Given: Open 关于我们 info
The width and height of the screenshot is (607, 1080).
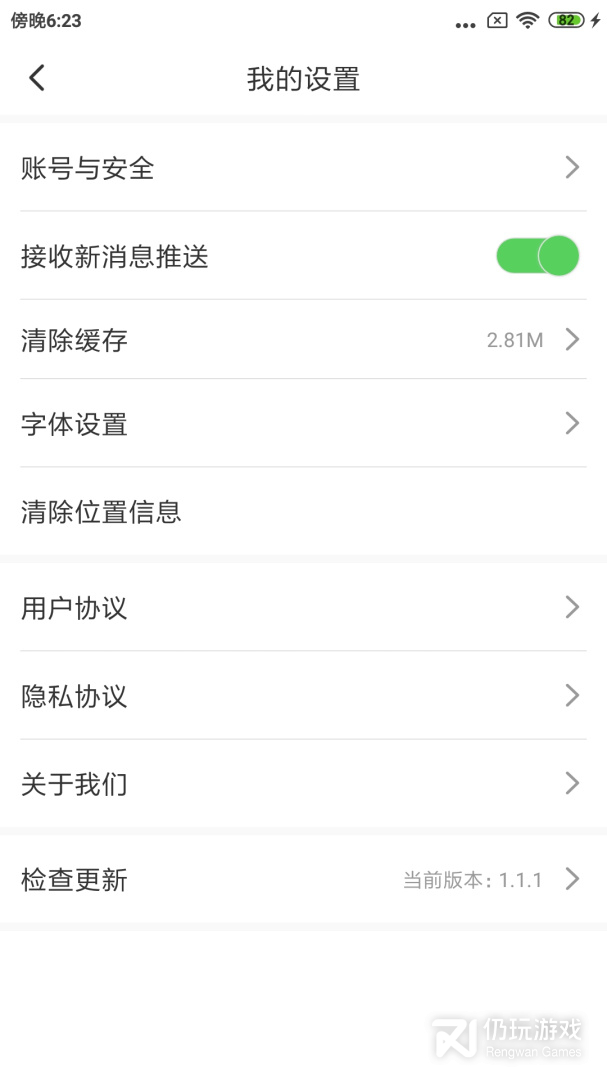Looking at the screenshot, I should pyautogui.click(x=300, y=783).
